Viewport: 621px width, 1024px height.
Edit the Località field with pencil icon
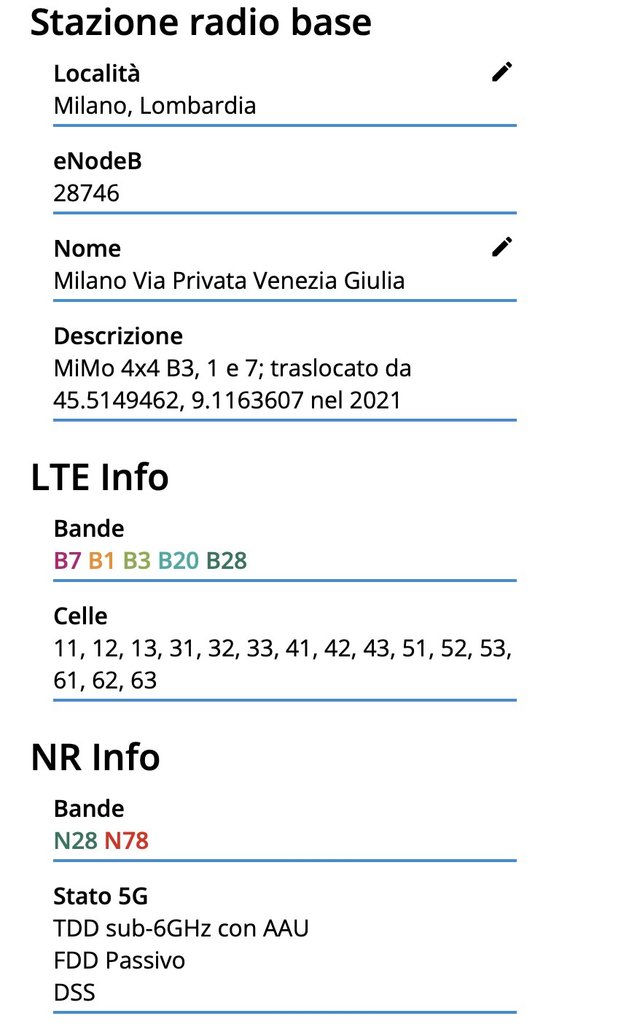pyautogui.click(x=502, y=72)
